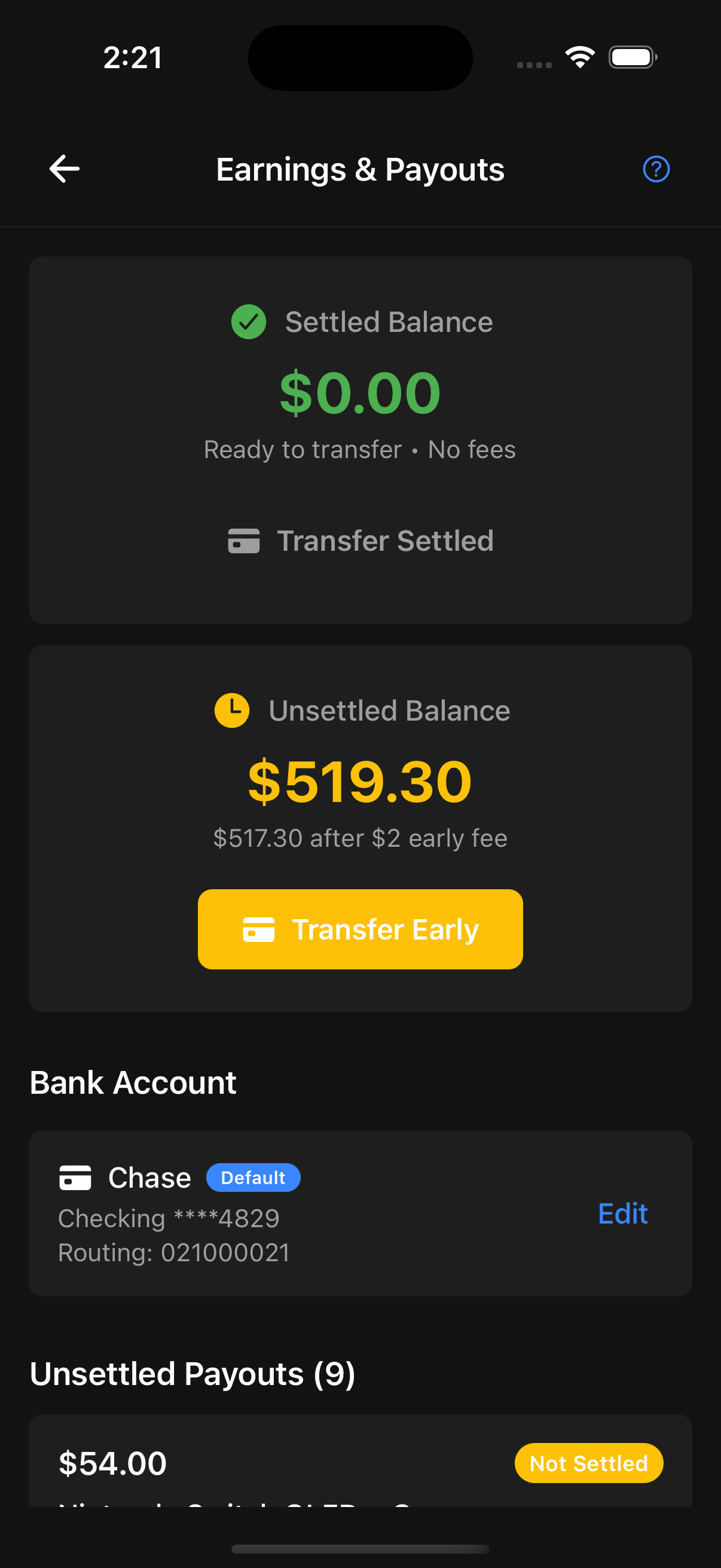
Task: Tap Edit next to the Chase account
Action: click(x=622, y=1213)
